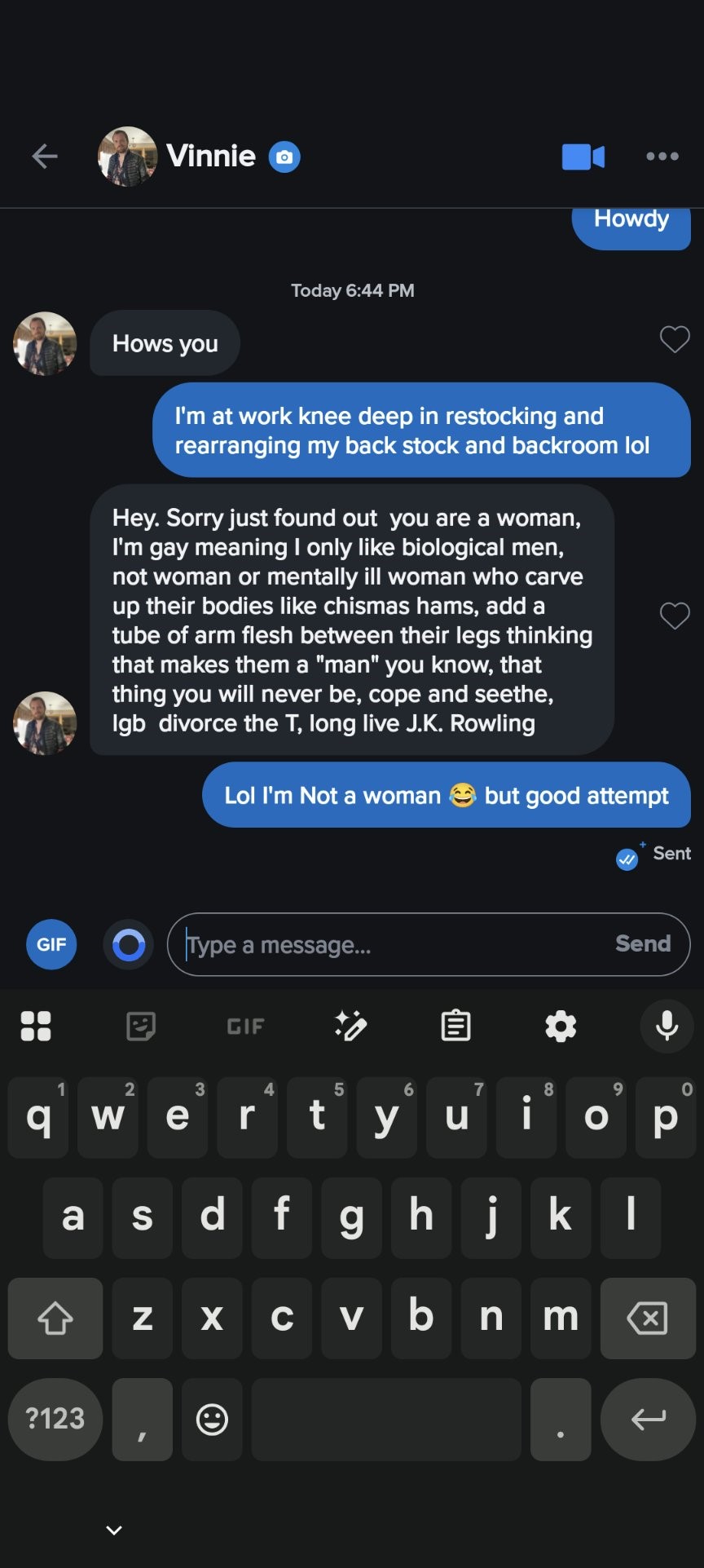
Task: Like the "Hows you" message
Action: pos(675,339)
